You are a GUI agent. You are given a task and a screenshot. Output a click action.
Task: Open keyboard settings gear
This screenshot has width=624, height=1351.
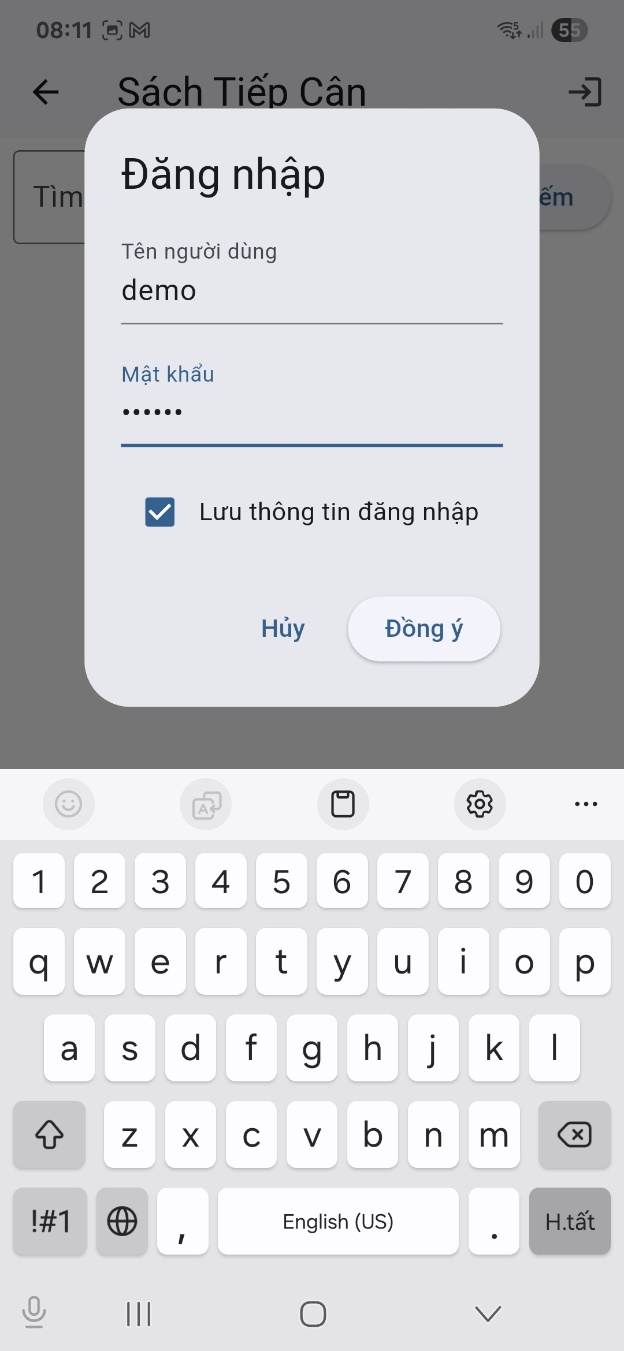coord(480,804)
